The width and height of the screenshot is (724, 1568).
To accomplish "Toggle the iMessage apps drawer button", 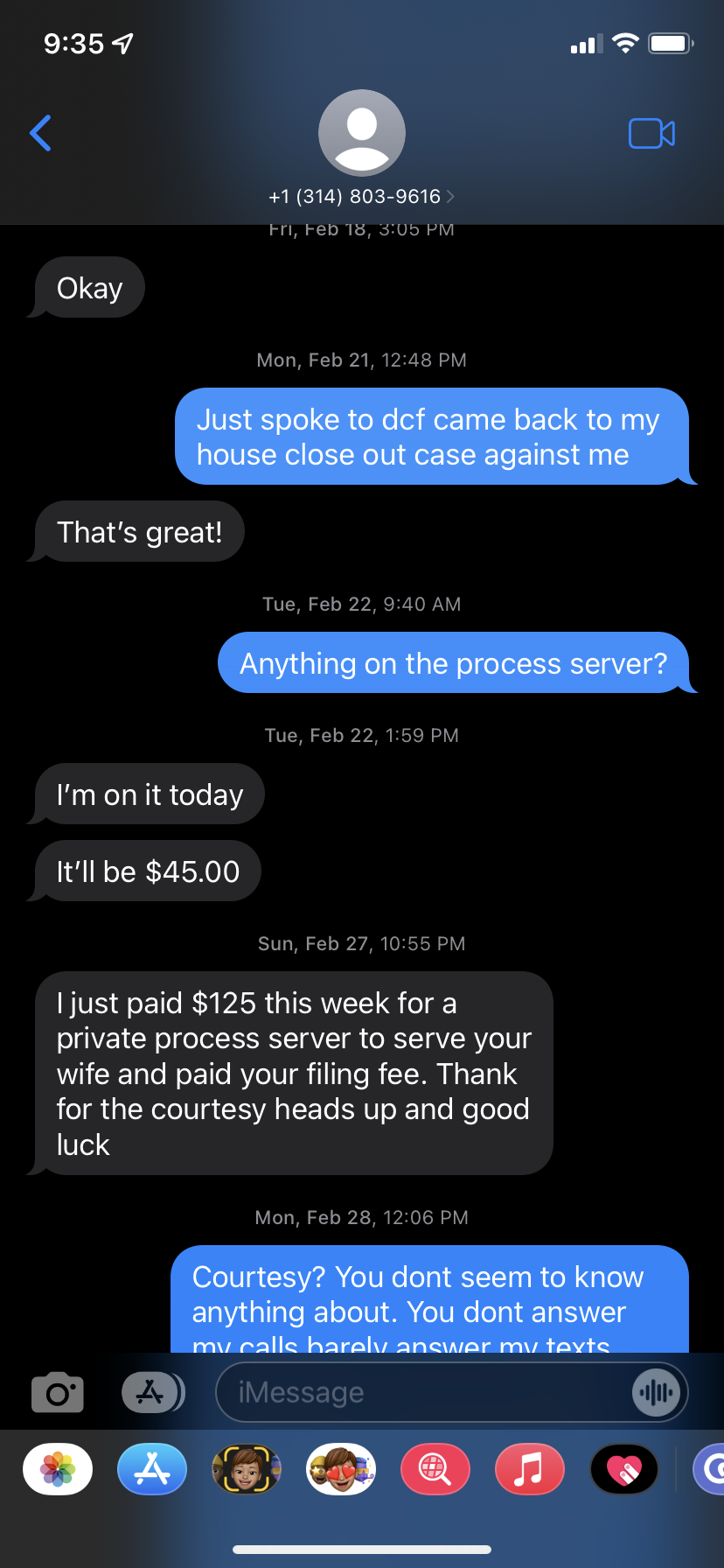I will coord(152,1392).
